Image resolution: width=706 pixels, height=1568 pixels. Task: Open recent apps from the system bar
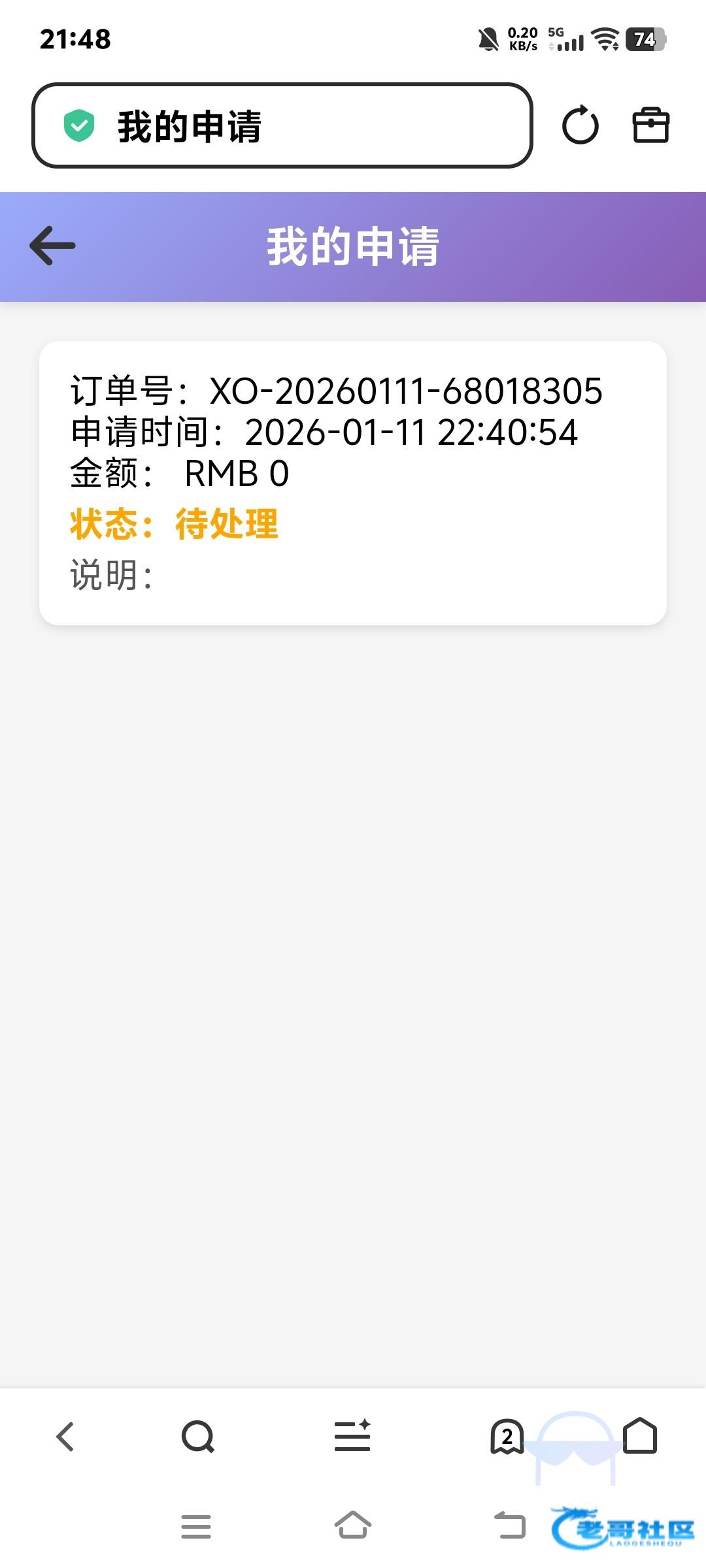click(196, 1526)
